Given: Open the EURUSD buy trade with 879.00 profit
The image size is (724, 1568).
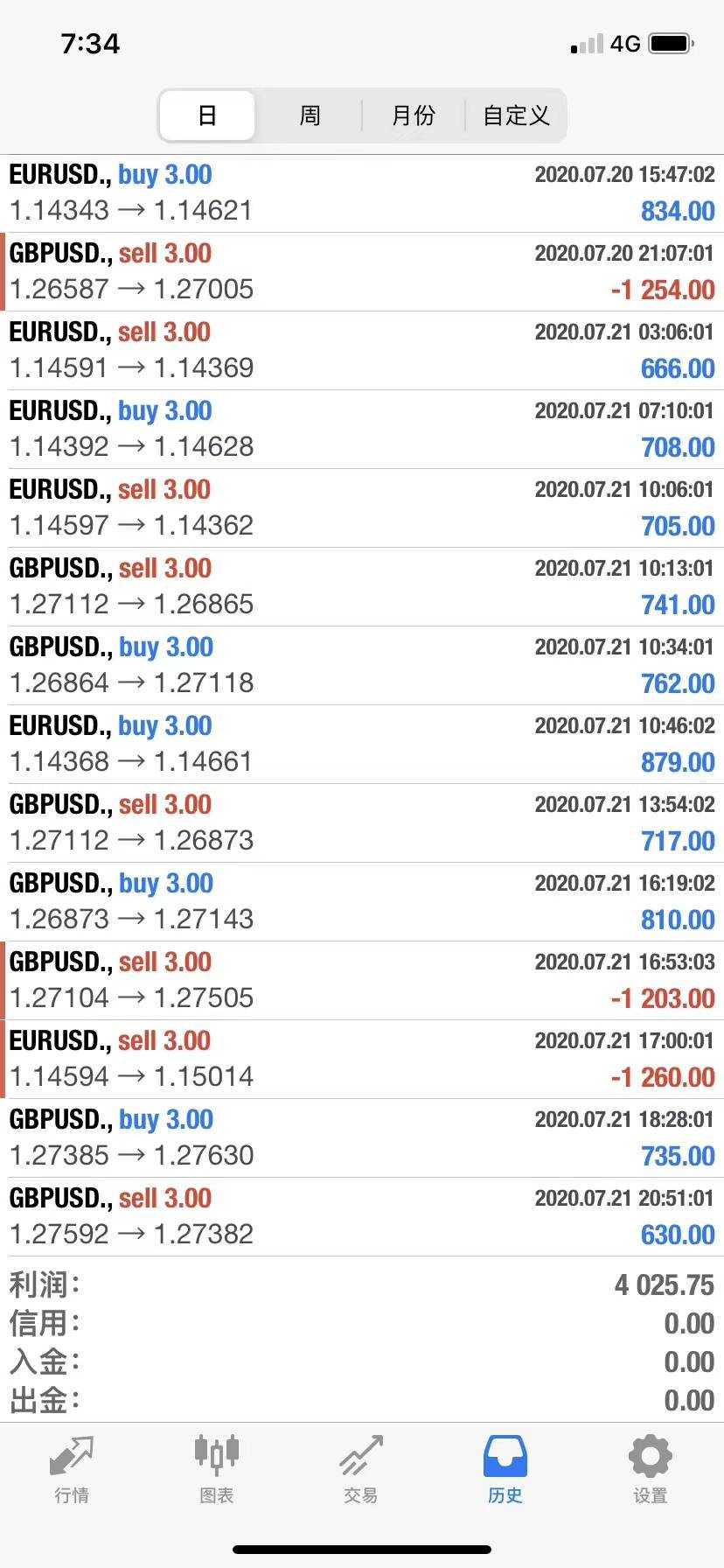Looking at the screenshot, I should point(362,745).
